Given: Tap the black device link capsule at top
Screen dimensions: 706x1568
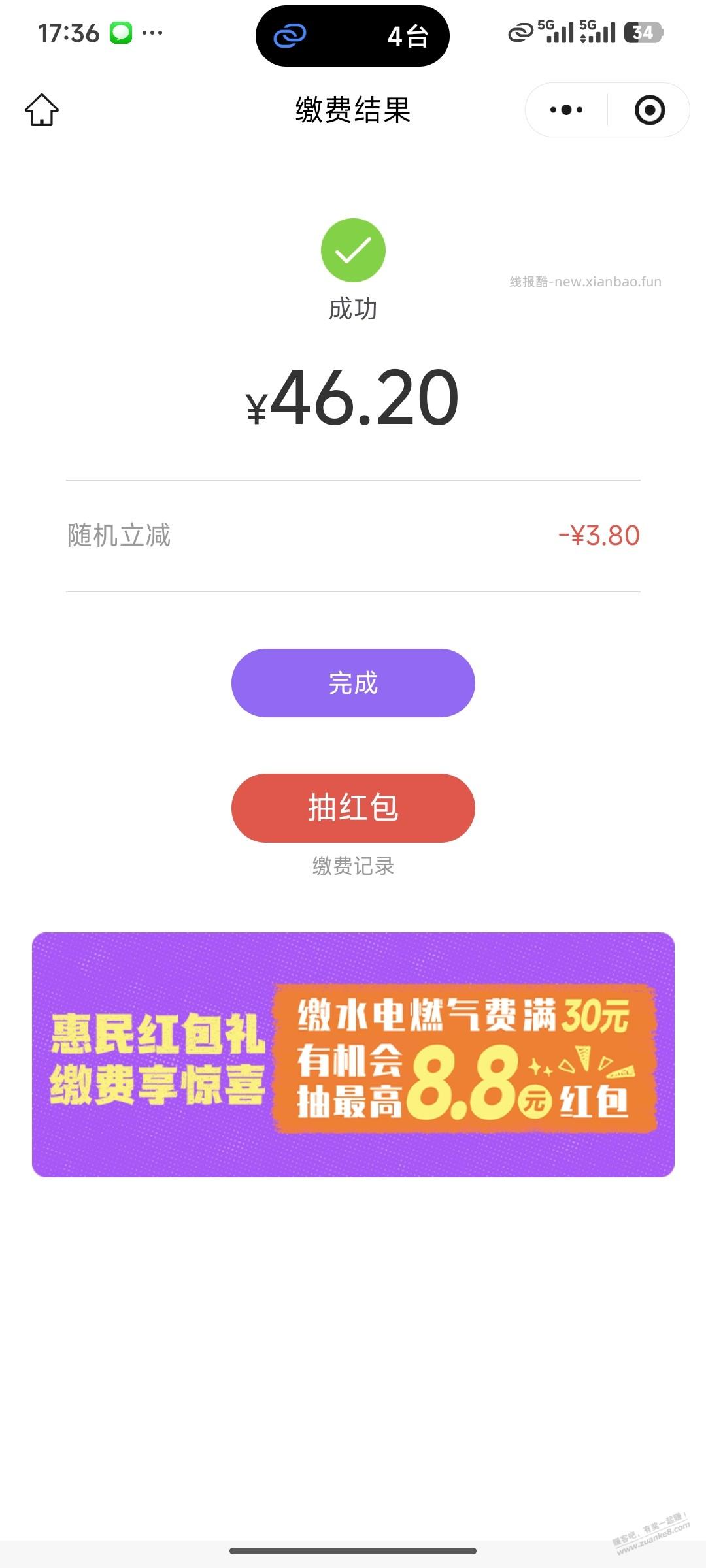Looking at the screenshot, I should pos(353,36).
